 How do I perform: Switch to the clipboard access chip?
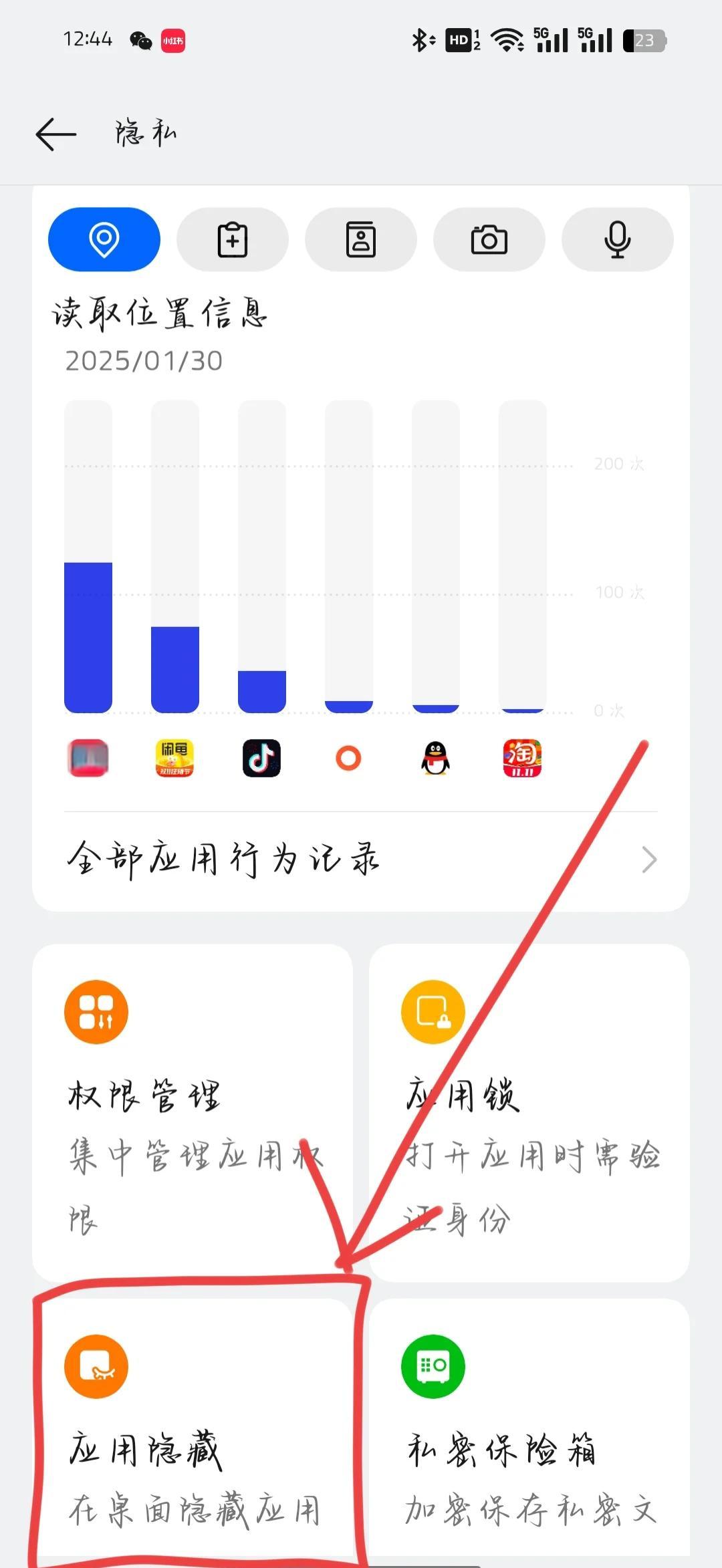pos(233,240)
